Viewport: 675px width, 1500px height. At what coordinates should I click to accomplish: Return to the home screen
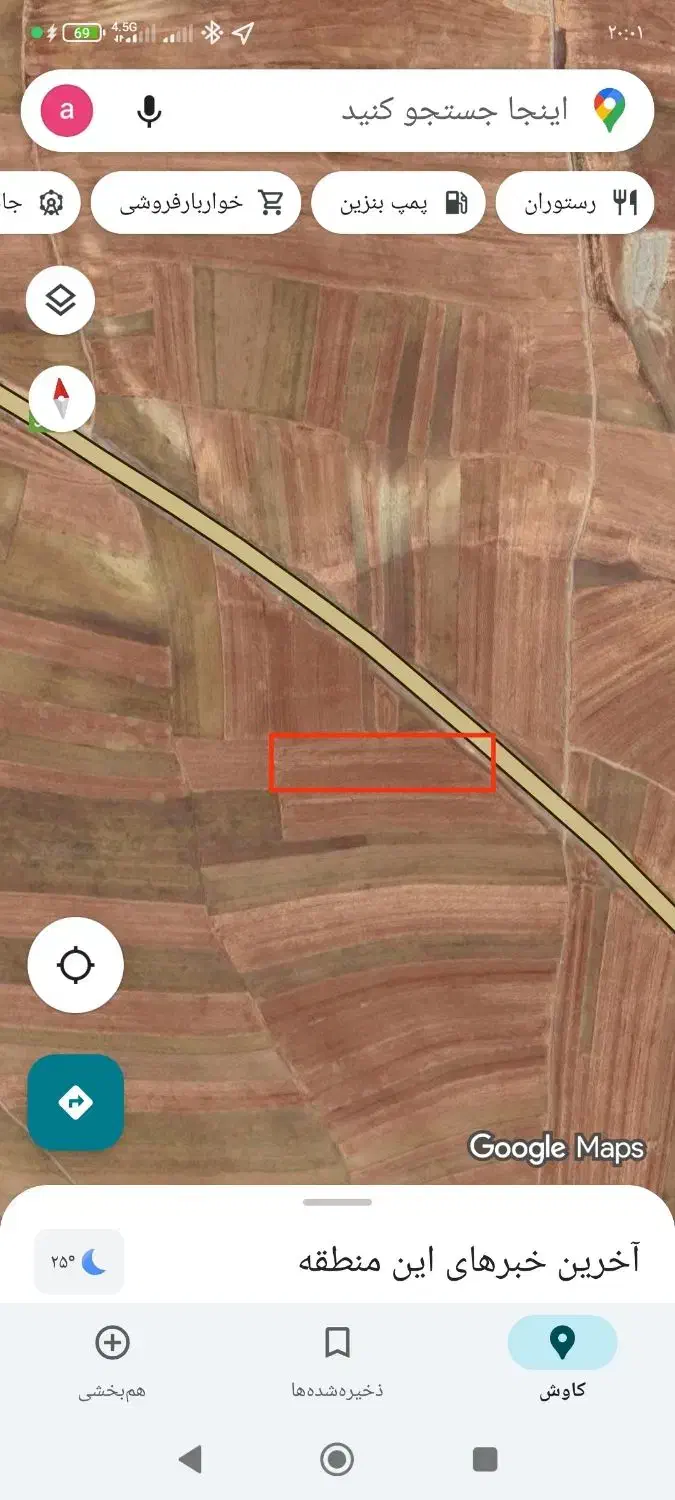(337, 1460)
